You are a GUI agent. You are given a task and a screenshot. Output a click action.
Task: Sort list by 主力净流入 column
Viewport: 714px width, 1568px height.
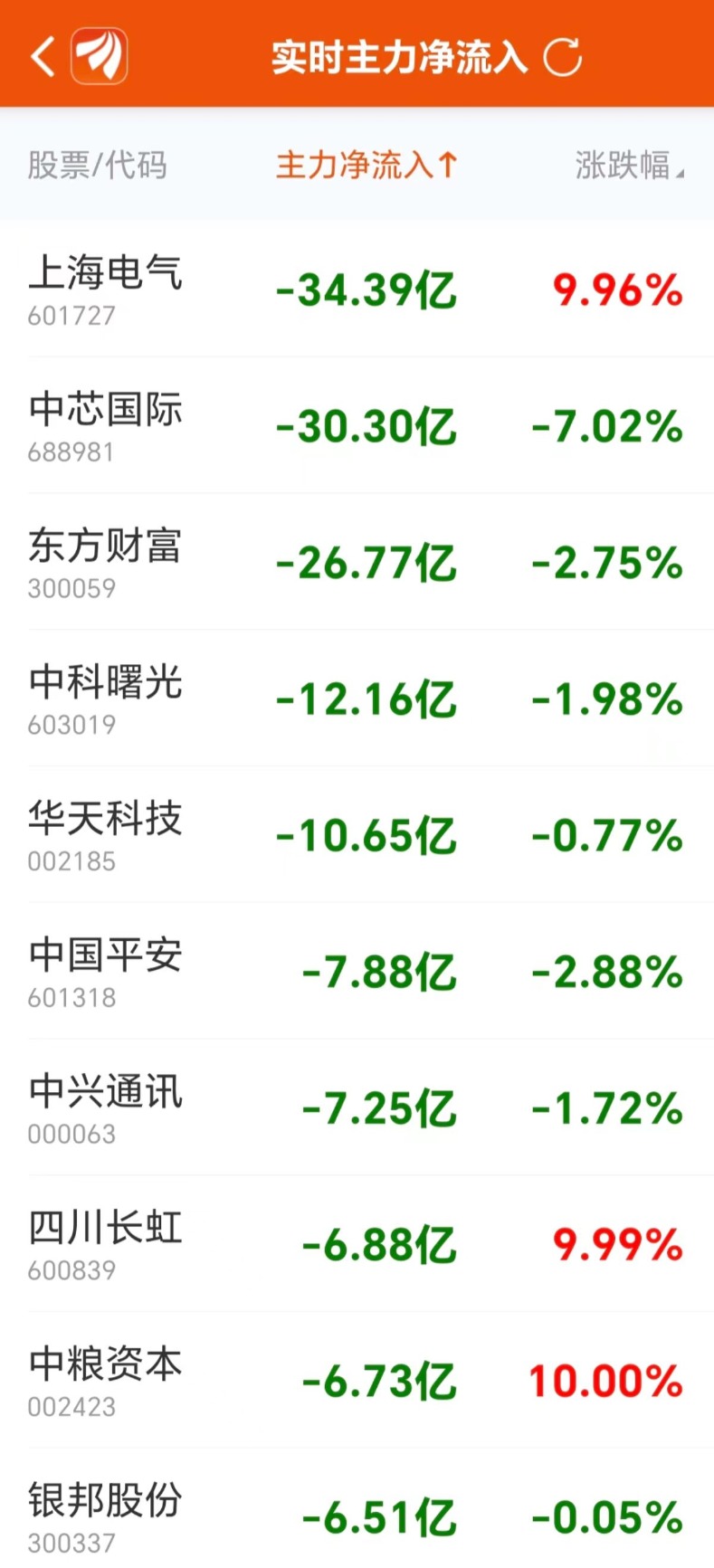click(367, 166)
